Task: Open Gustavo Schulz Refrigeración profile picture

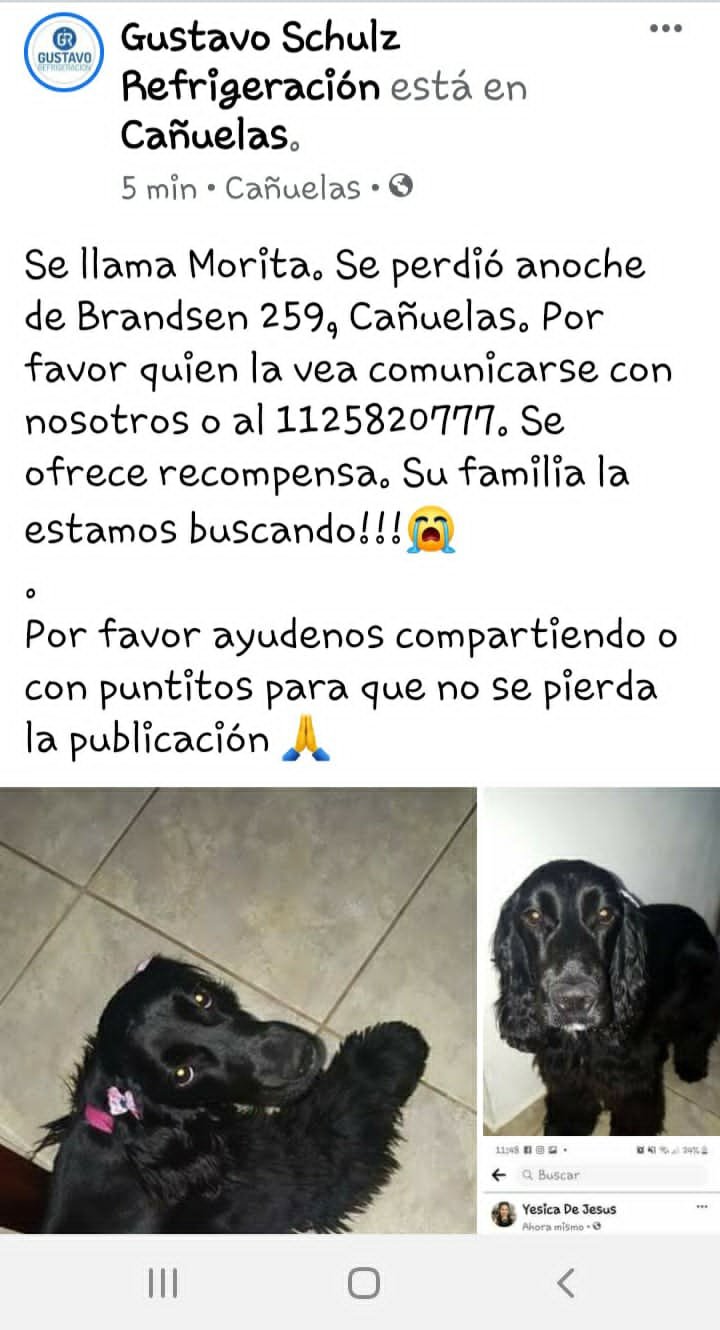Action: click(x=63, y=52)
